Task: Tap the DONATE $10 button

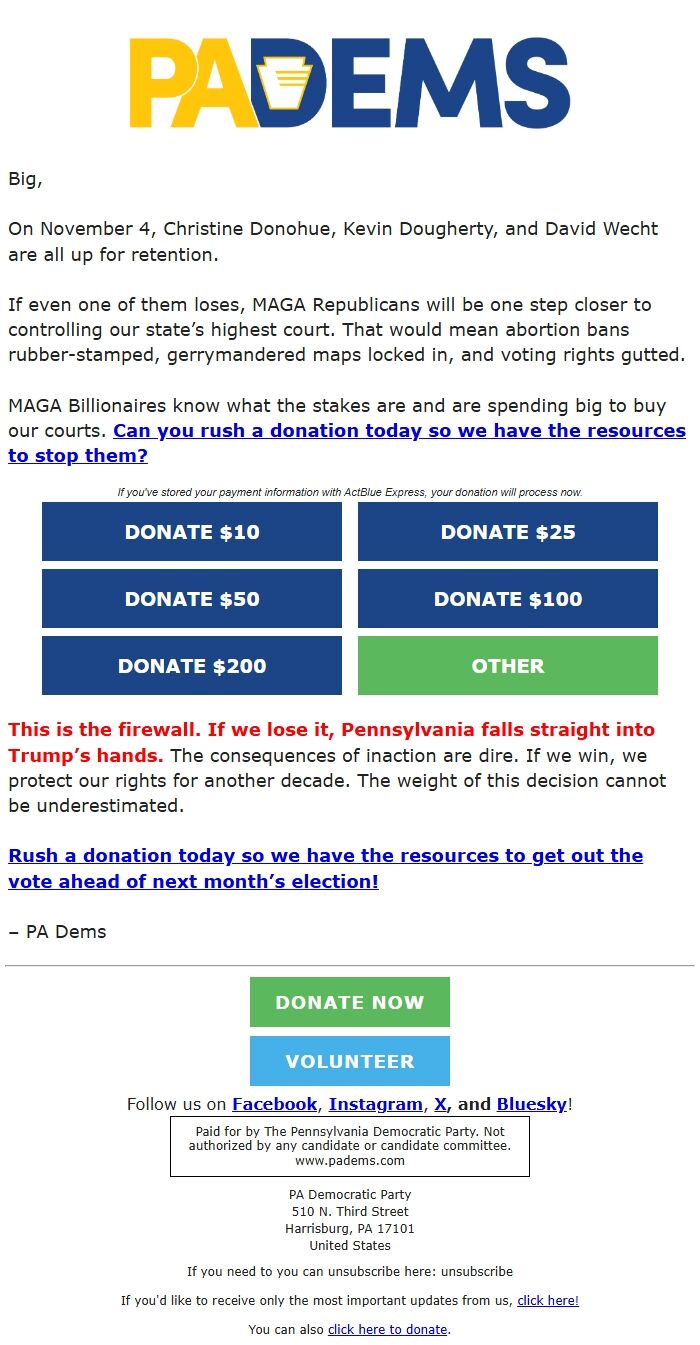Action: tap(192, 532)
